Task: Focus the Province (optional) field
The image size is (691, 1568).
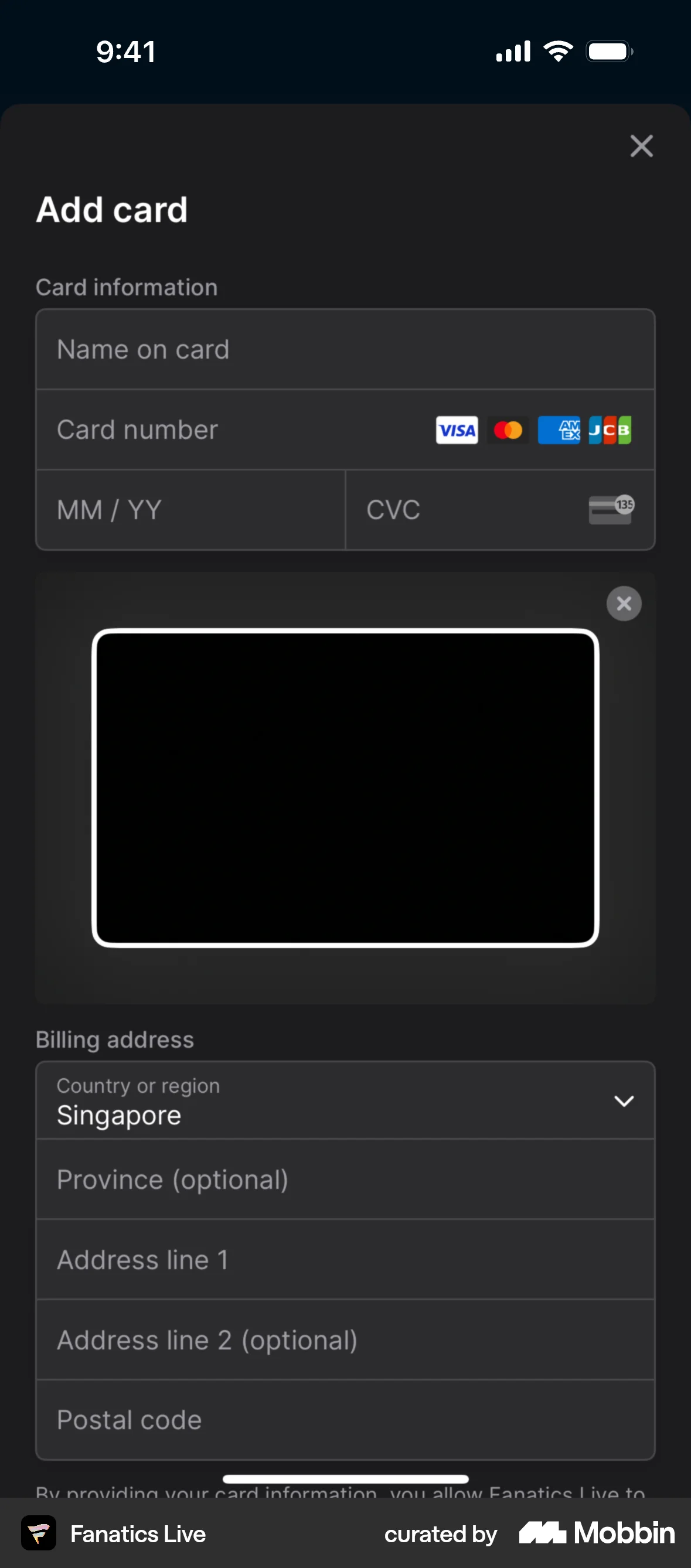Action: pos(345,1180)
